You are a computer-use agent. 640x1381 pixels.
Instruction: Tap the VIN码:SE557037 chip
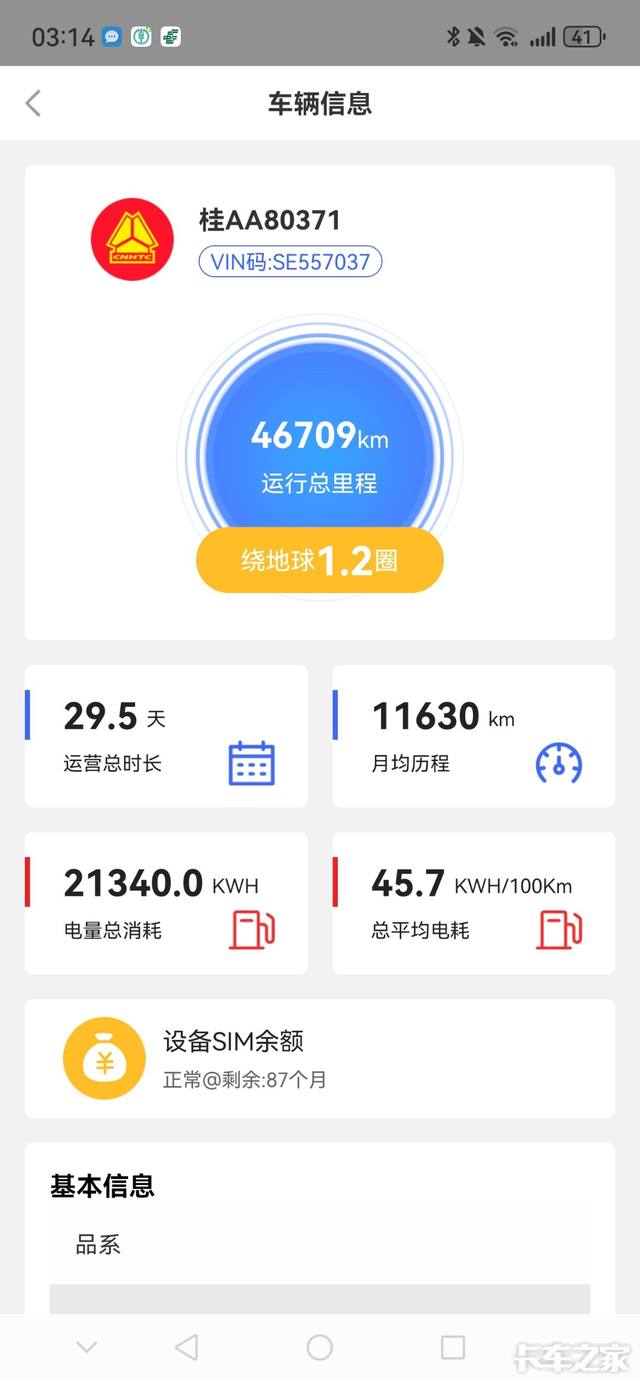(290, 262)
